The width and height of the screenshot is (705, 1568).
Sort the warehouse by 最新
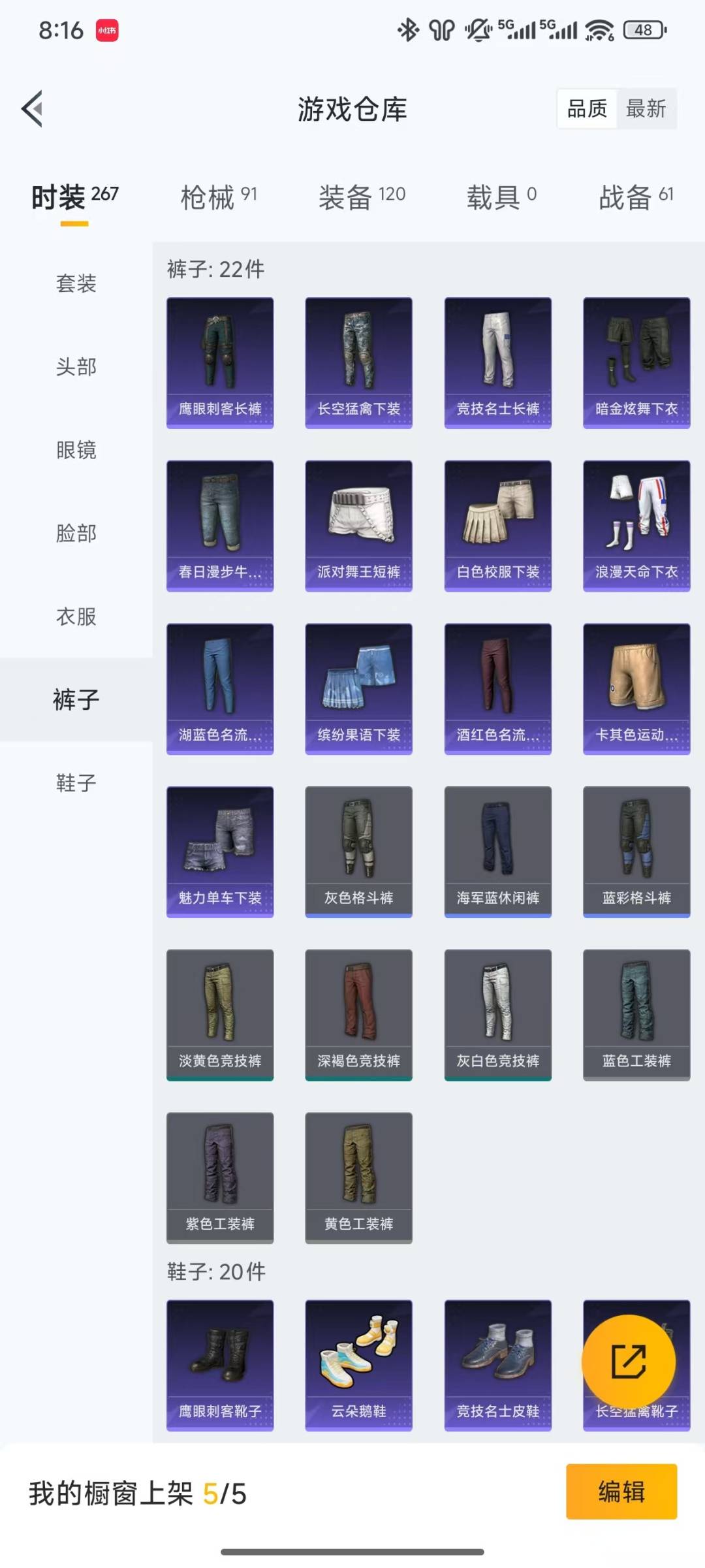(x=646, y=108)
